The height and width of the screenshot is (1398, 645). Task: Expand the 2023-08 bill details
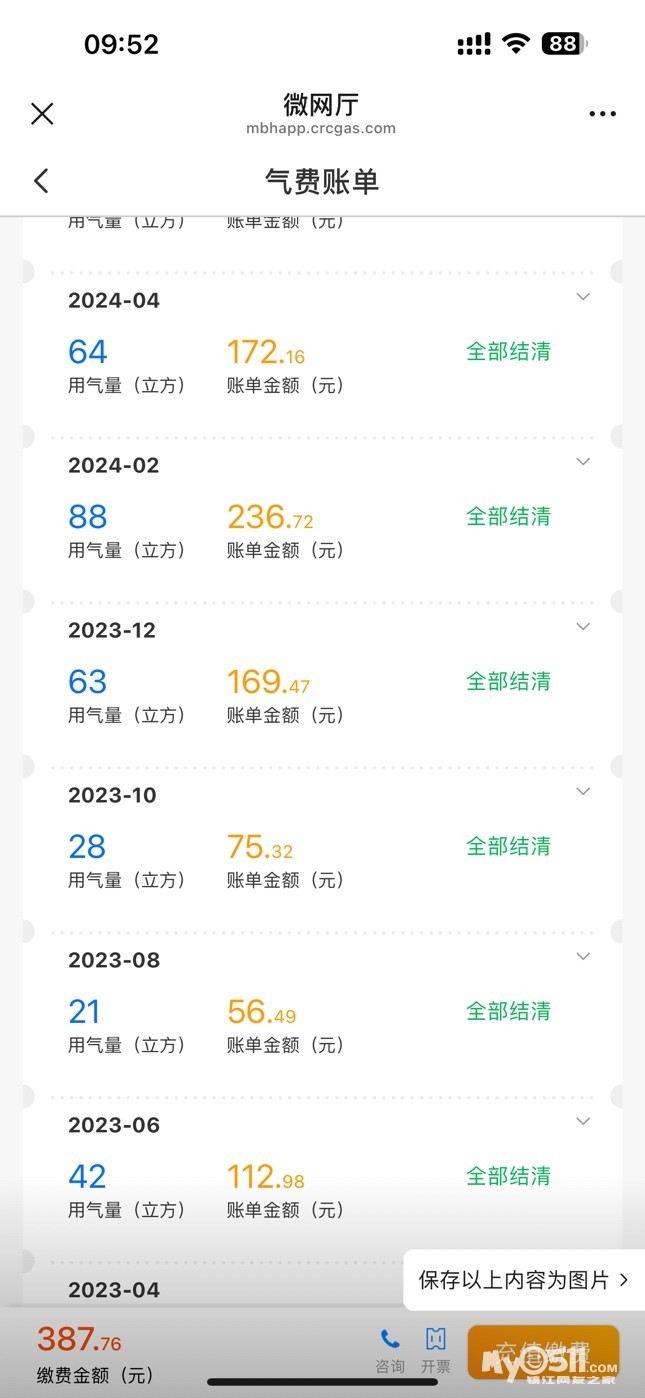(x=583, y=957)
